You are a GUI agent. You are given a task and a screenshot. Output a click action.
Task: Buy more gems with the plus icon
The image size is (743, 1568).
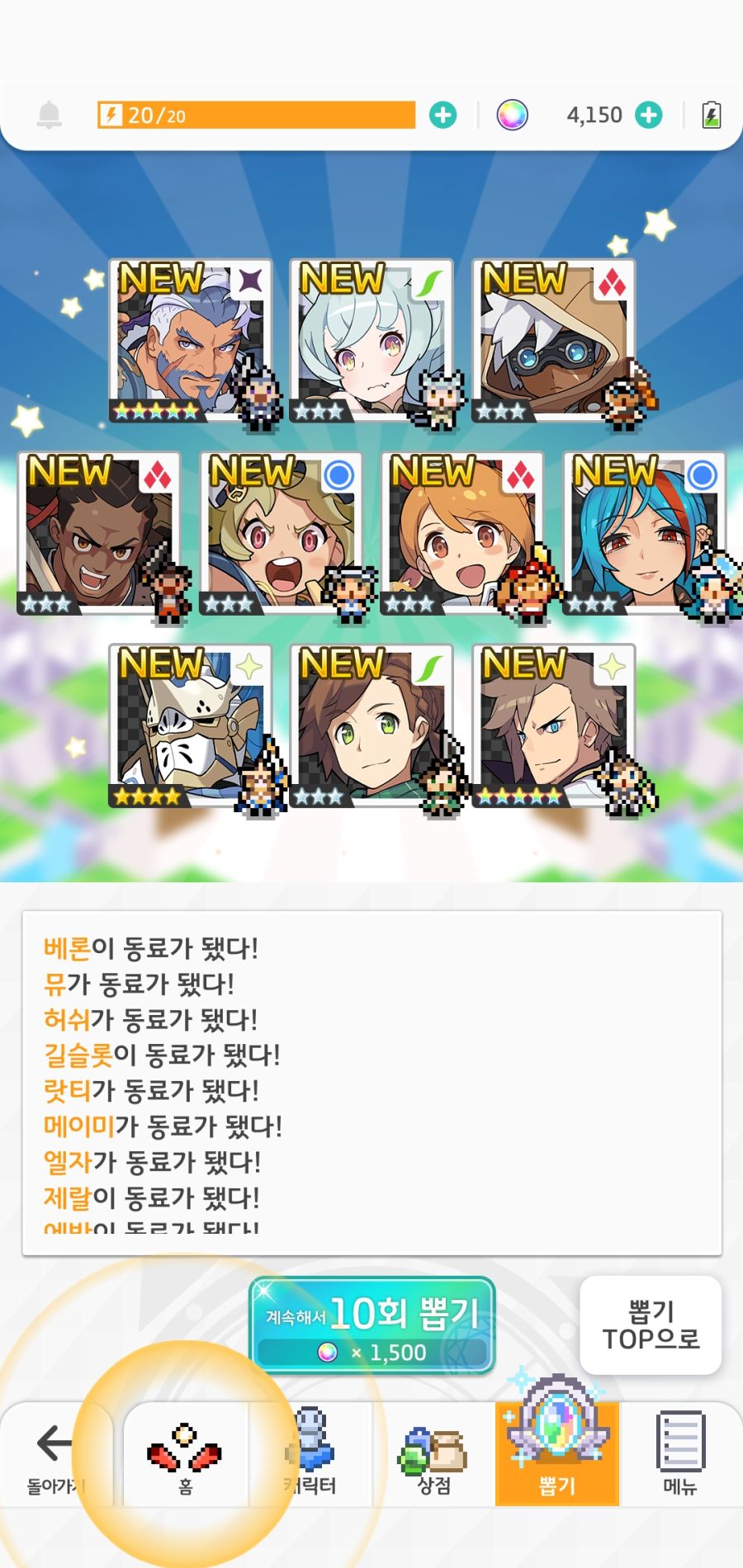[649, 116]
